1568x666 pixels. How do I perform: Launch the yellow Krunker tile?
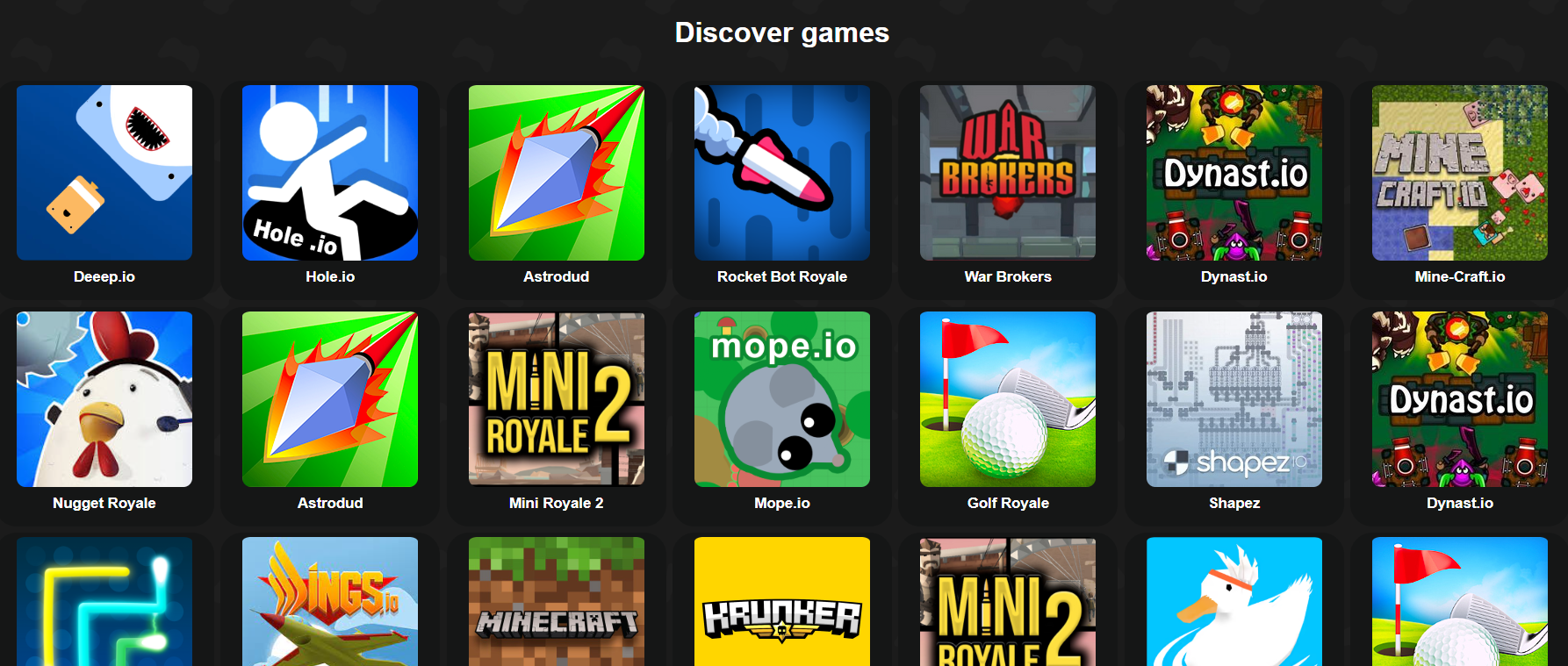782,602
